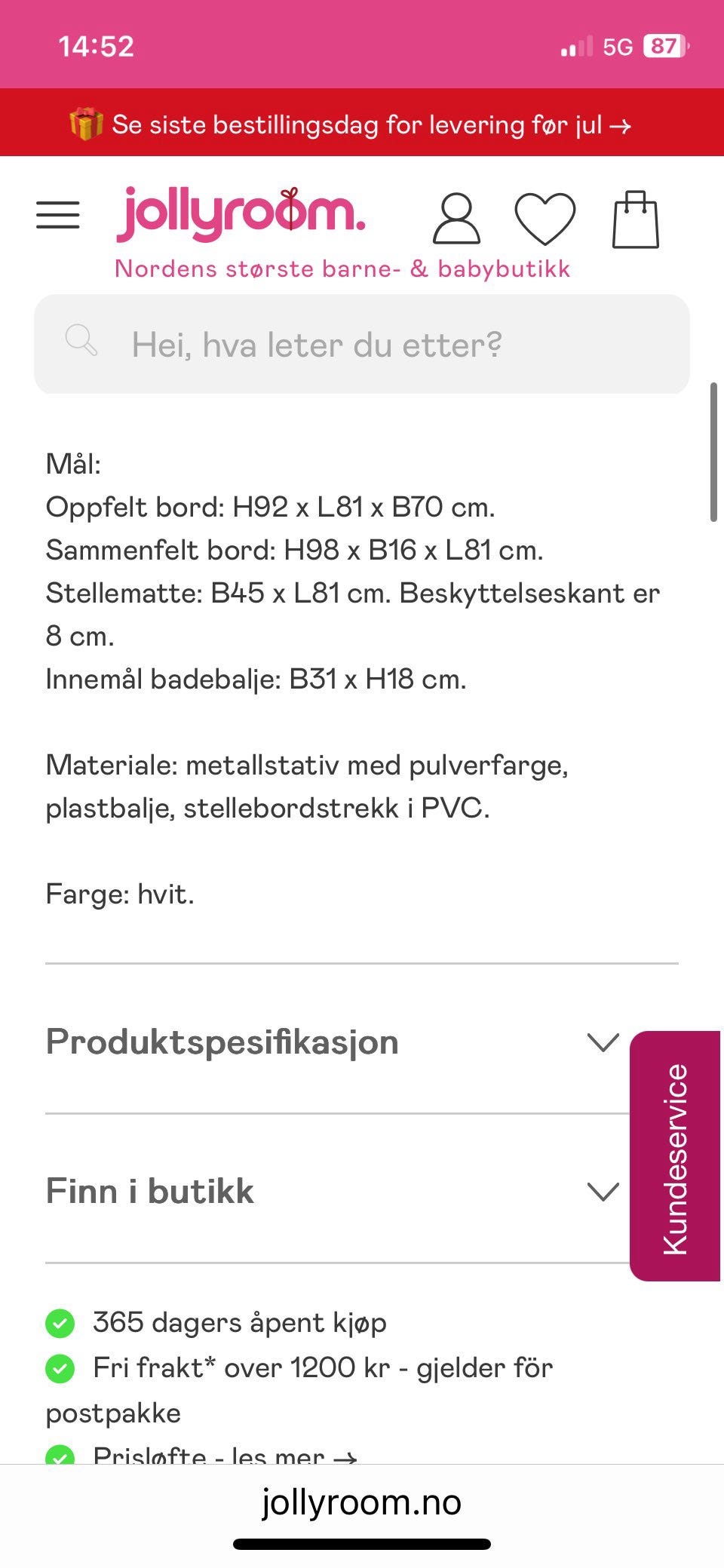Open Se siste bestillingsdag for levering banner

click(x=362, y=123)
